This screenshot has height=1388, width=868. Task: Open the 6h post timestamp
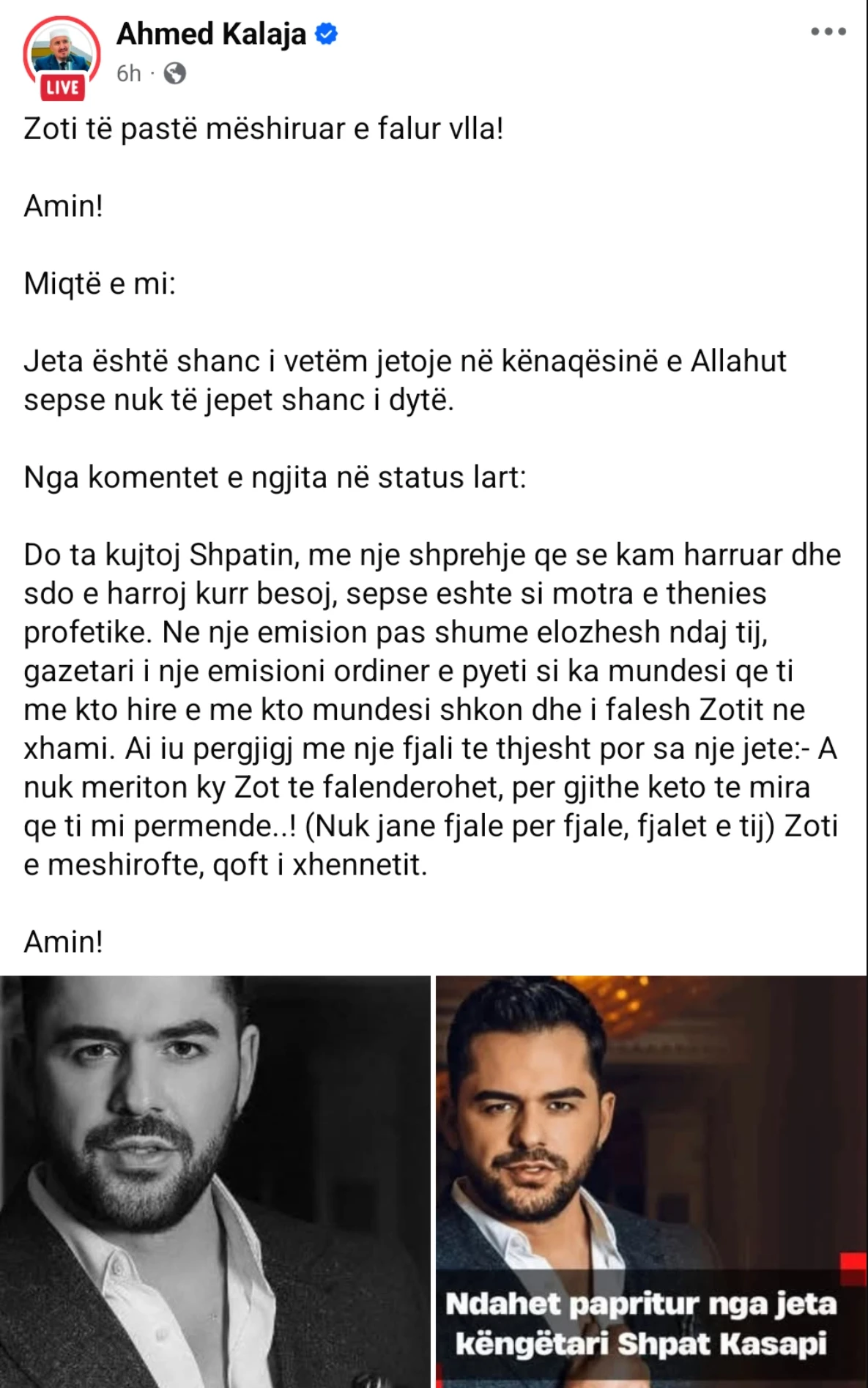pos(128,73)
